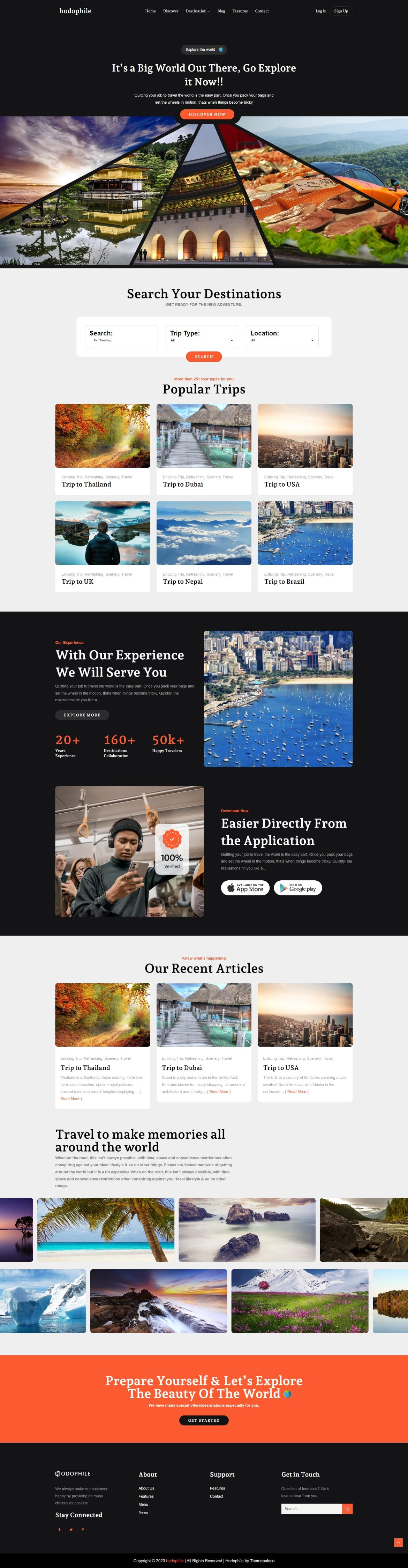This screenshot has width=408, height=1568.
Task: Download from the App Store badge
Action: point(245,888)
